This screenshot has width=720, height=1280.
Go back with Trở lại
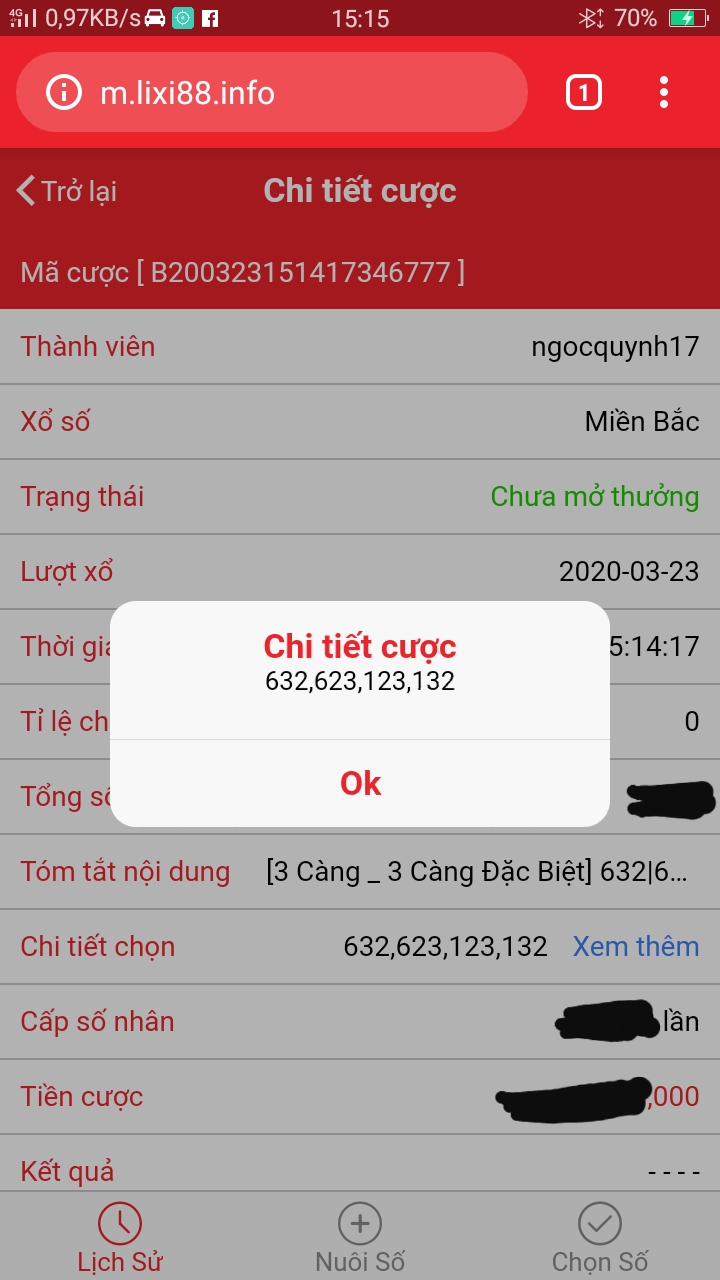pyautogui.click(x=67, y=191)
